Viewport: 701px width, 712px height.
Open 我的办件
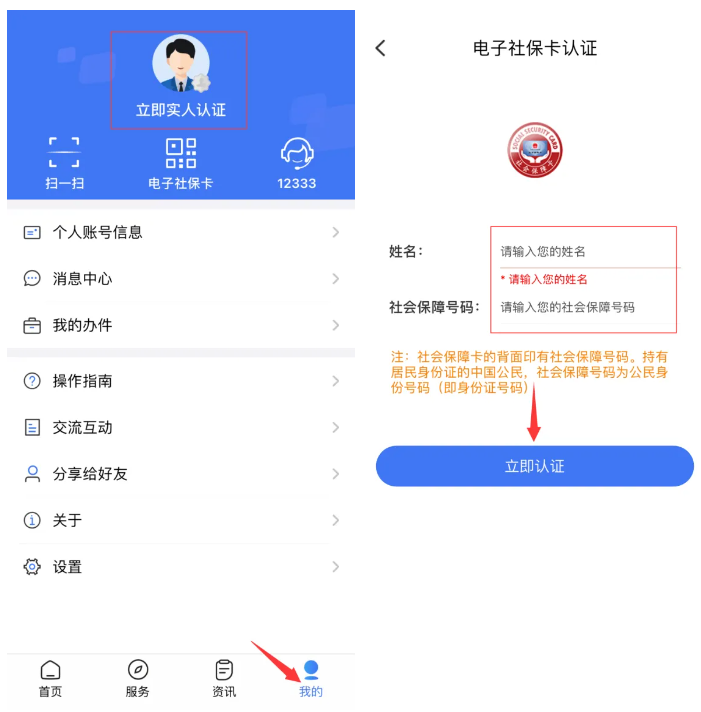click(x=180, y=325)
